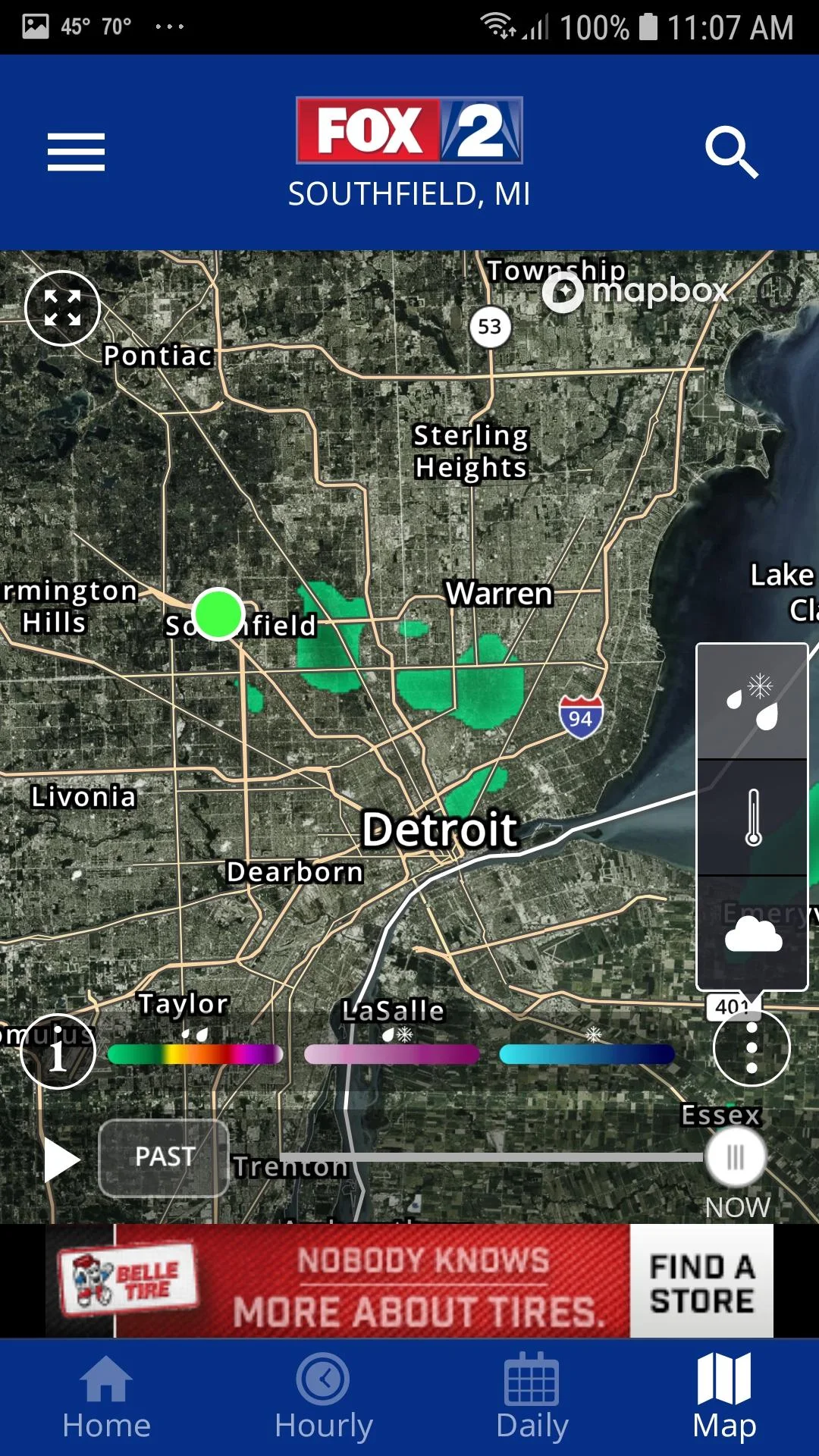Select the cloud cover layer

pyautogui.click(x=752, y=933)
